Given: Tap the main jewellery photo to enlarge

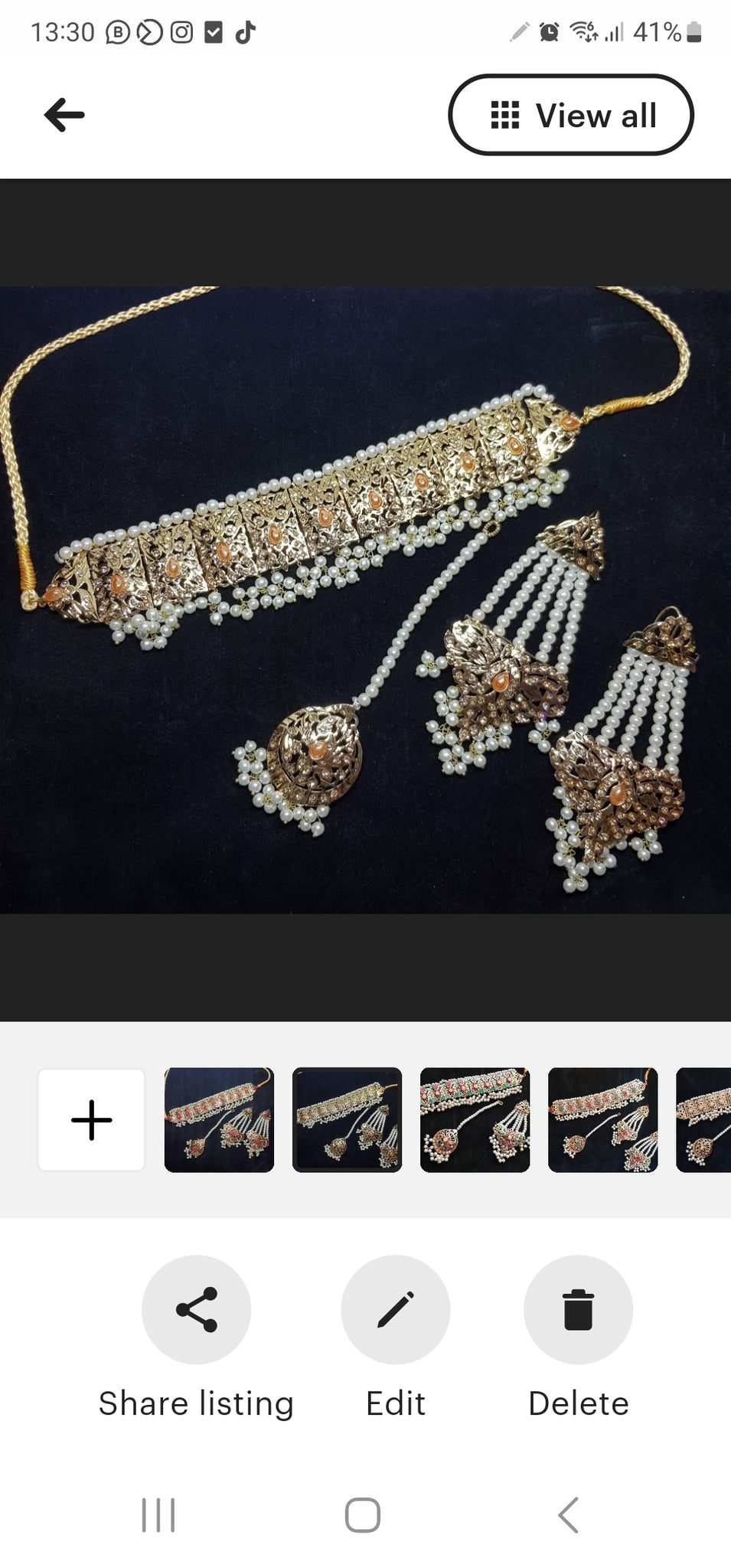Looking at the screenshot, I should pos(365,600).
